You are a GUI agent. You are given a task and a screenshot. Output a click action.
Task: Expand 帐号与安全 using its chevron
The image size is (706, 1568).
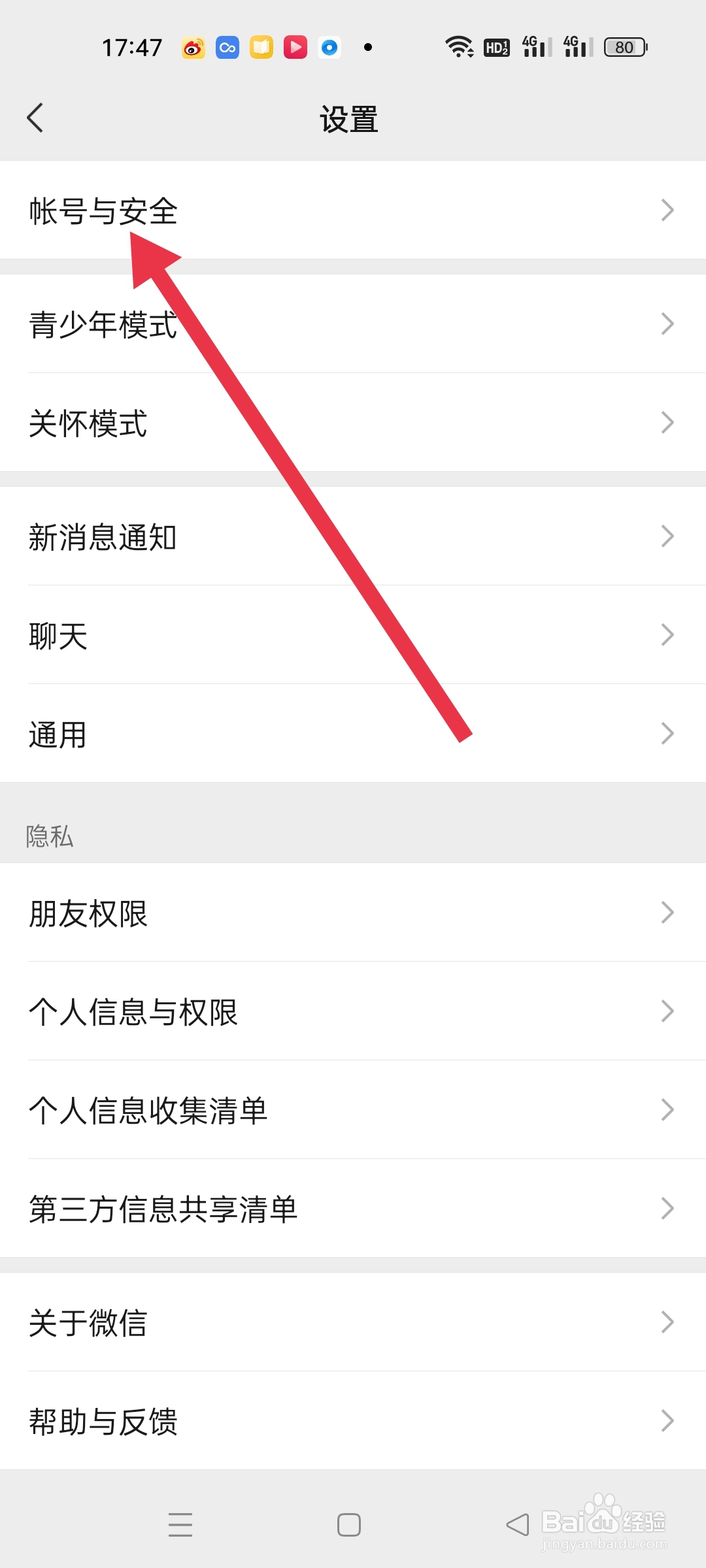[x=667, y=210]
